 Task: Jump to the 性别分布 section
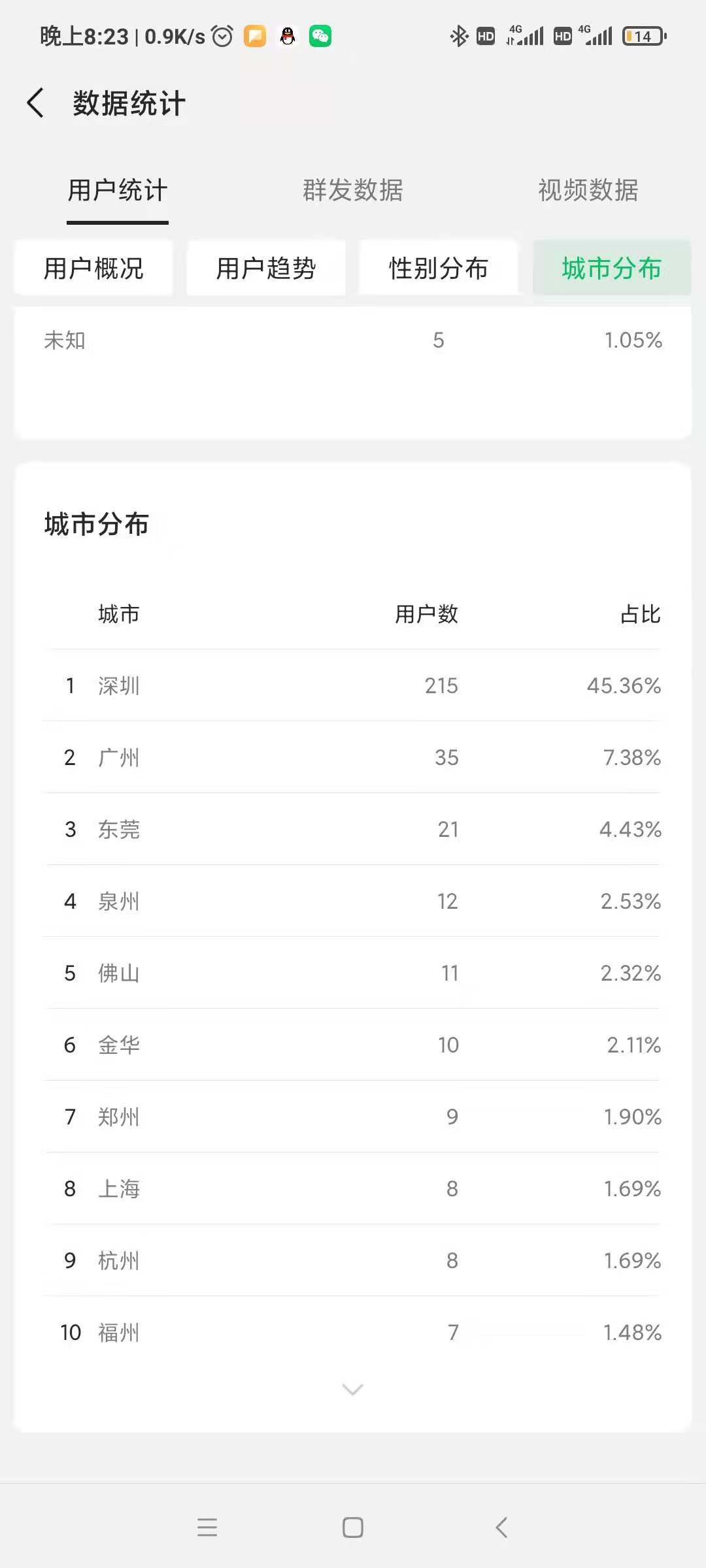tap(439, 268)
